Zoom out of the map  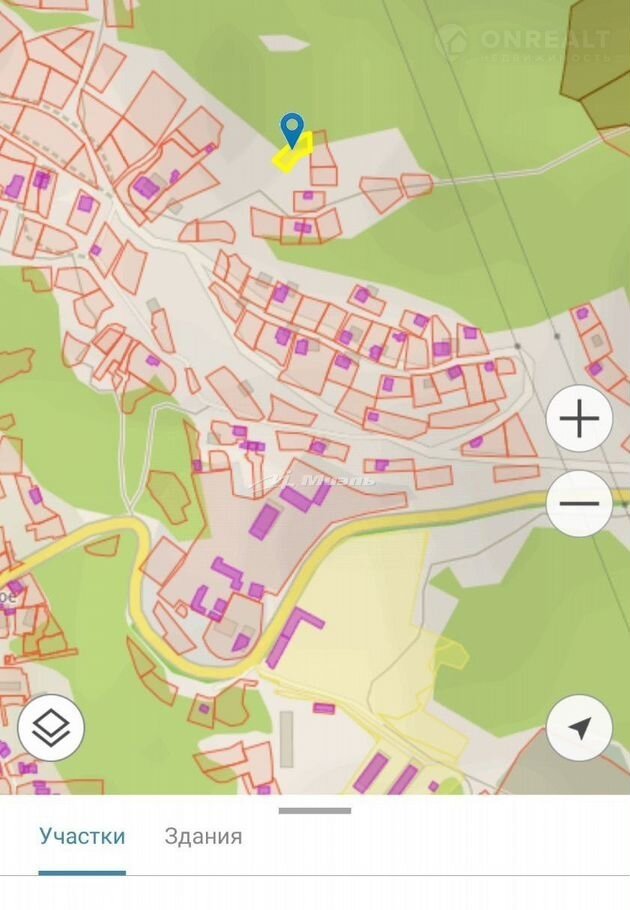coord(579,502)
